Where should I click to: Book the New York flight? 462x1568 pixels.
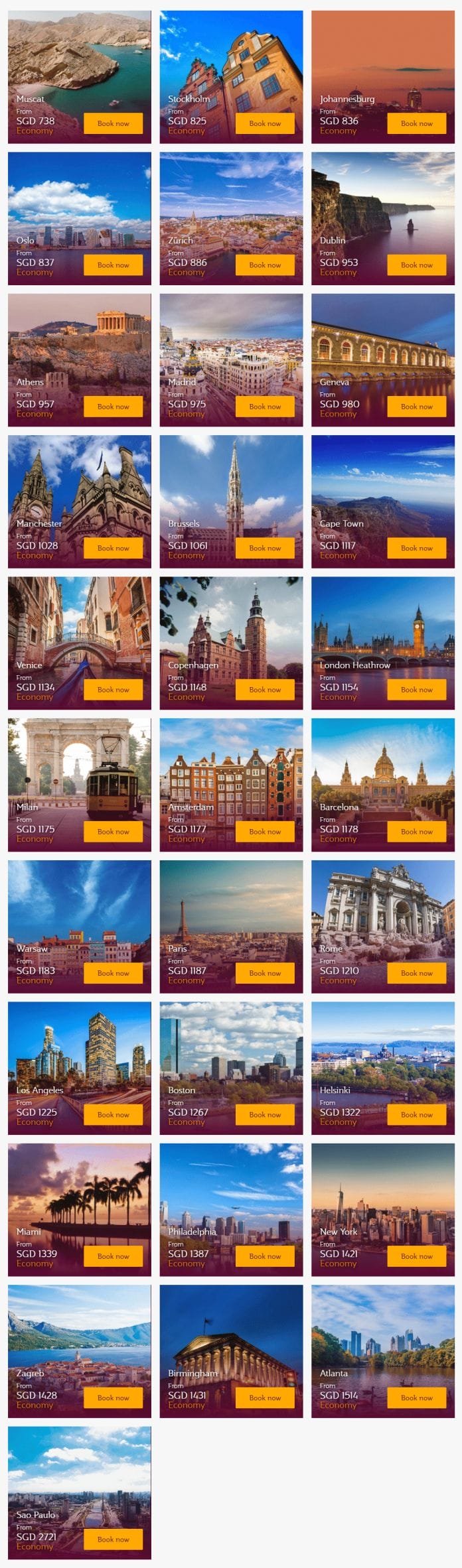[416, 1256]
